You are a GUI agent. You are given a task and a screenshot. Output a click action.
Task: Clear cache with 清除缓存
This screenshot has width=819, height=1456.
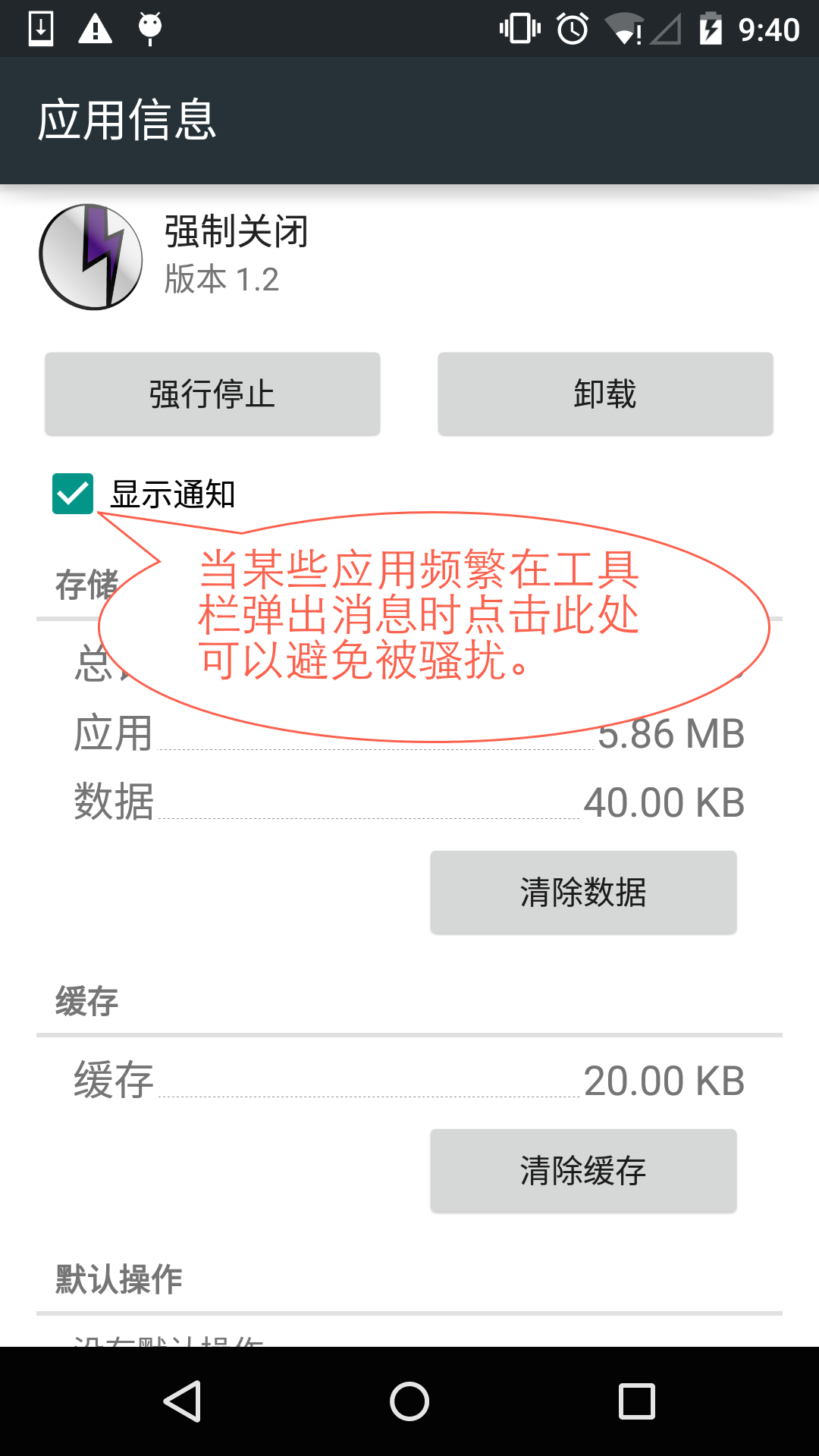[583, 1170]
